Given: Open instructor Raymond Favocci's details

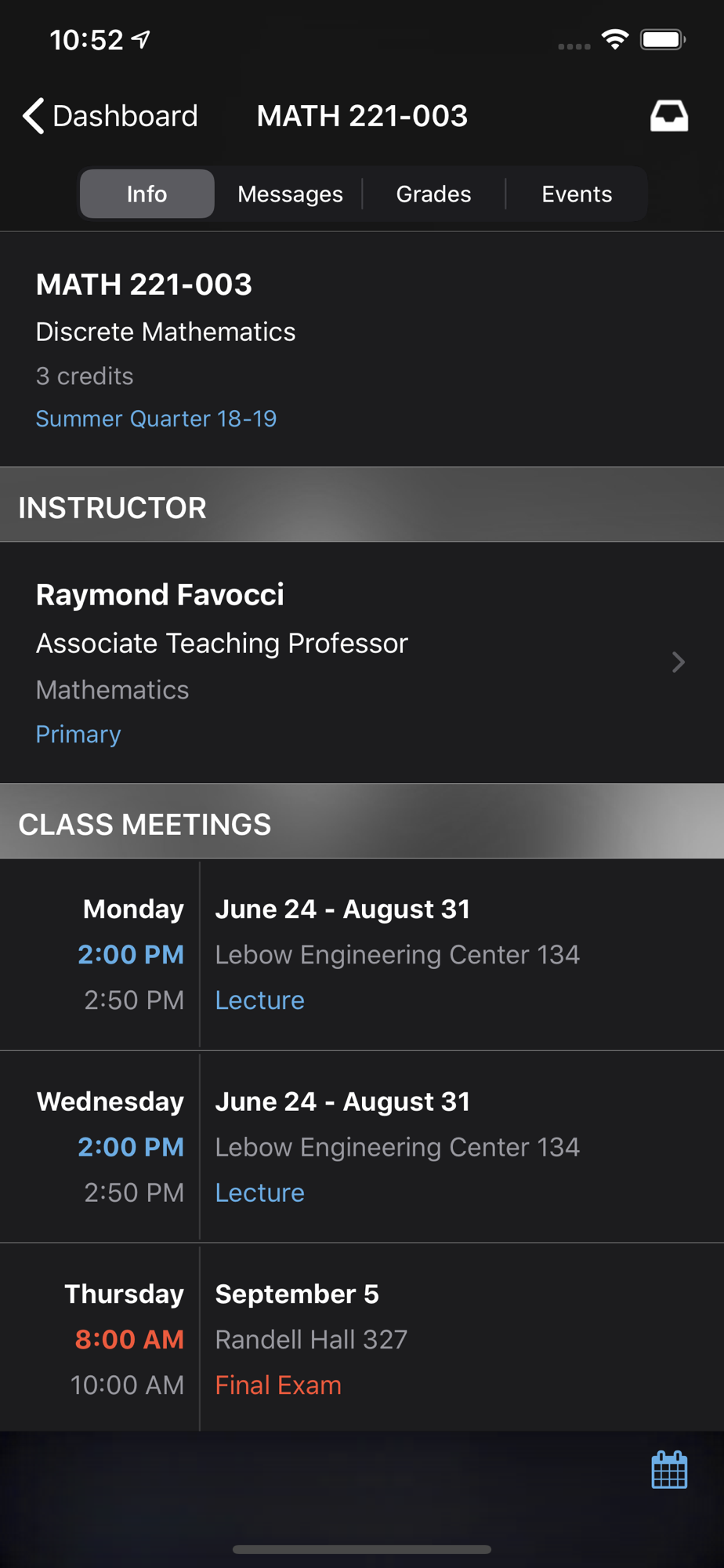Looking at the screenshot, I should [x=362, y=662].
